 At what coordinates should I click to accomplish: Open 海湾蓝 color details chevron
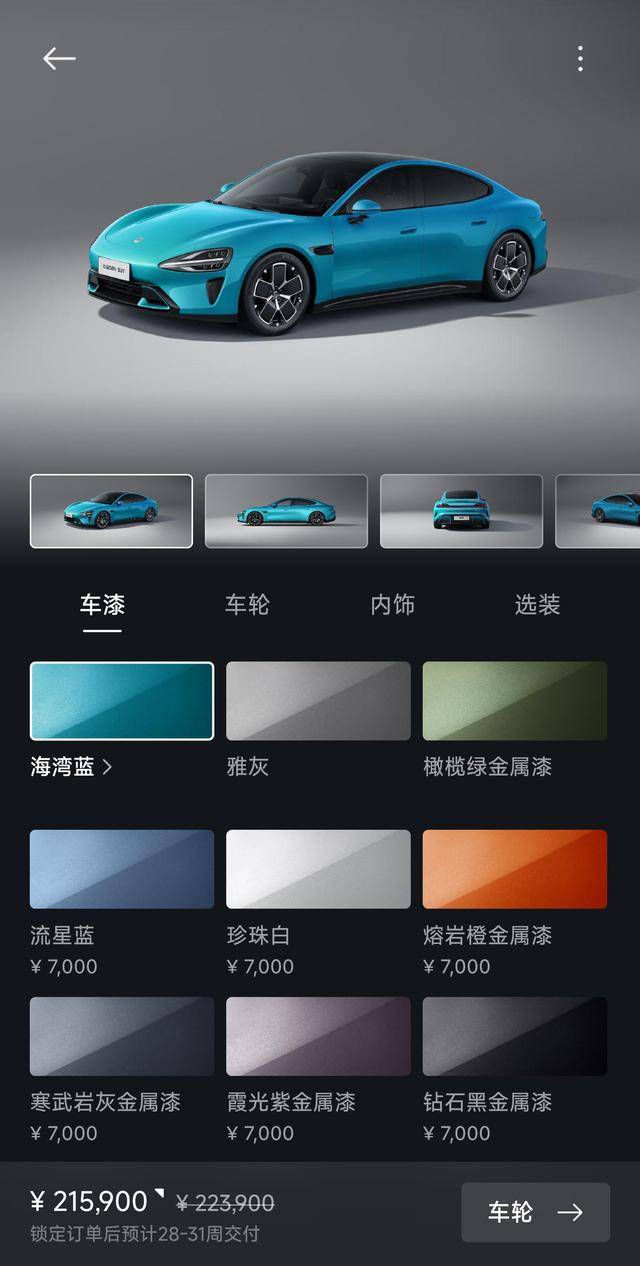[107, 767]
